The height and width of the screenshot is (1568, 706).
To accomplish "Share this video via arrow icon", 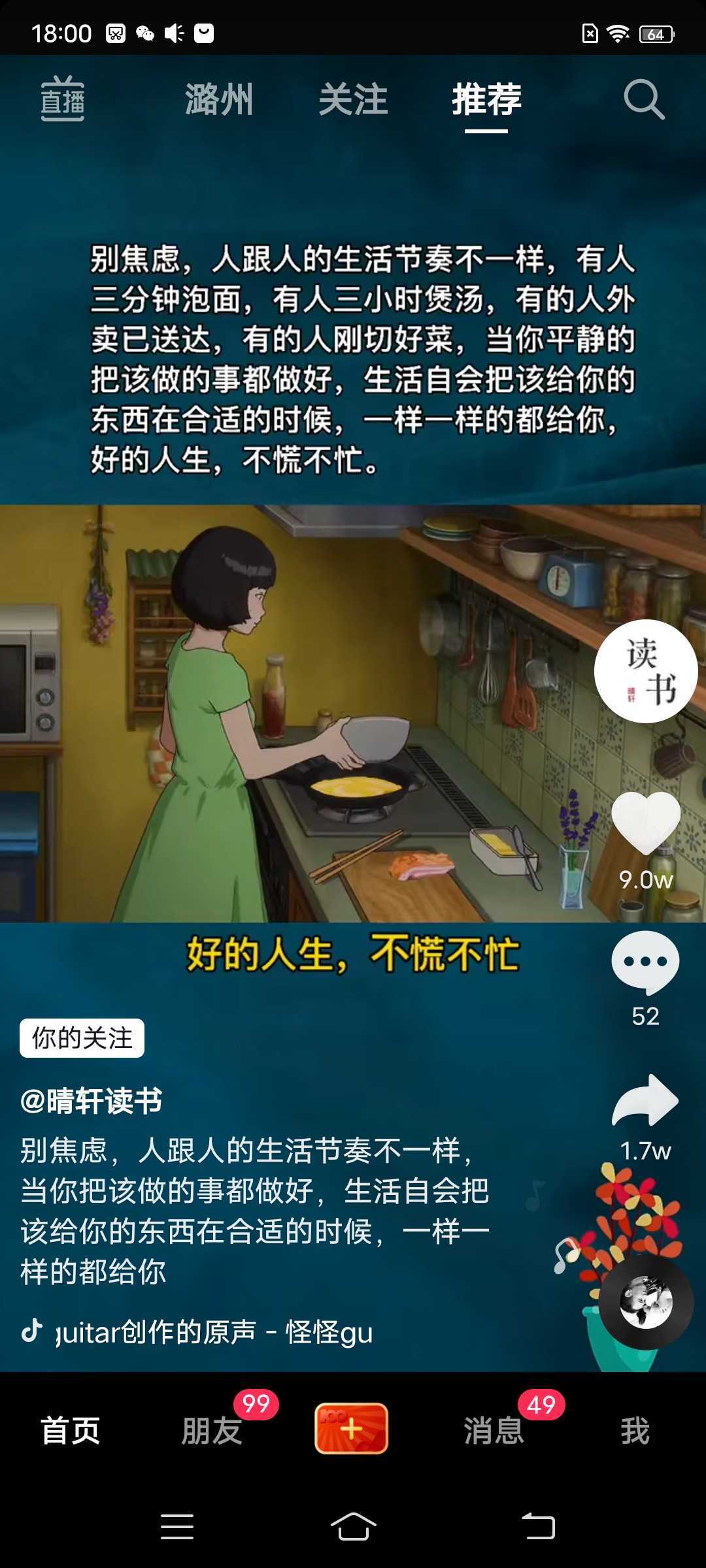I will point(645,1102).
